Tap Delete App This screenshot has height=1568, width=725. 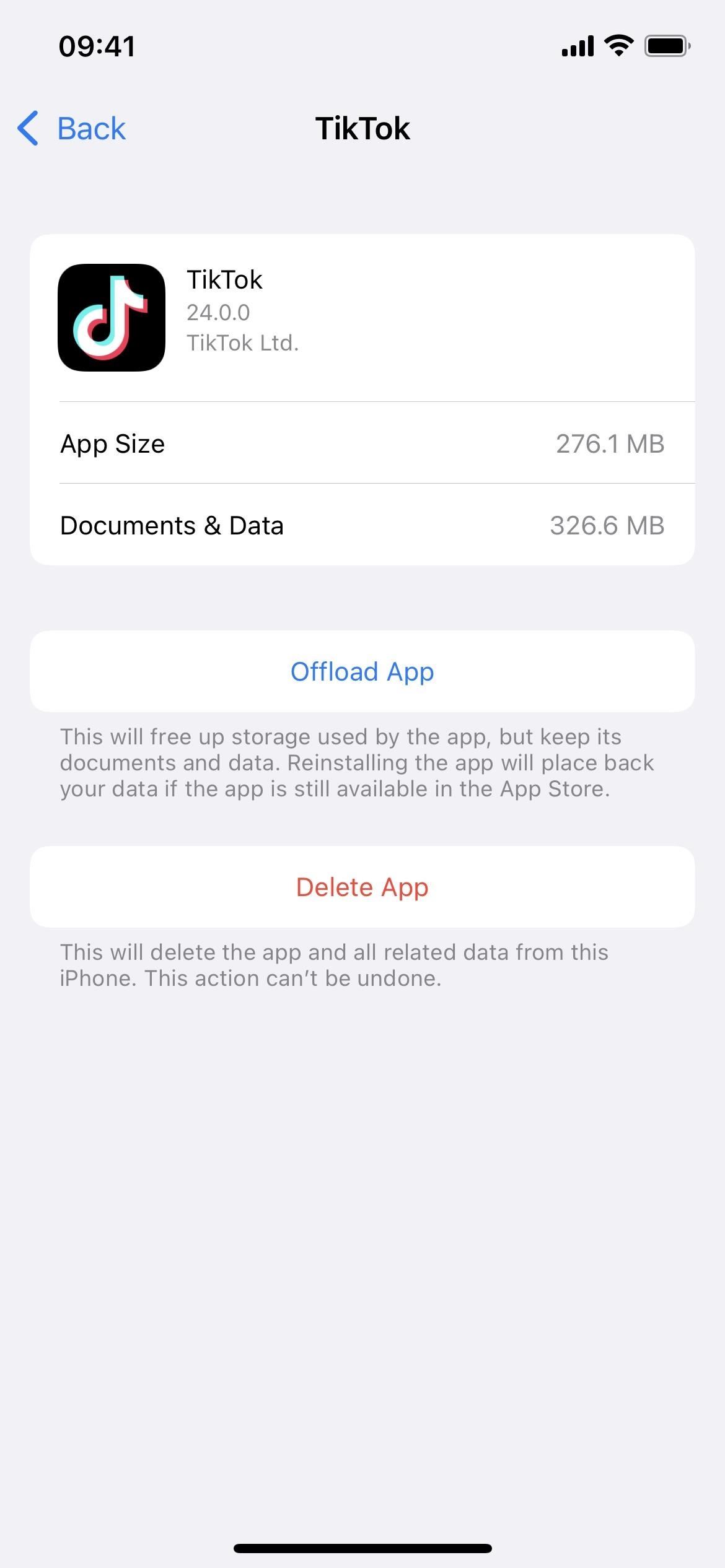[x=362, y=887]
